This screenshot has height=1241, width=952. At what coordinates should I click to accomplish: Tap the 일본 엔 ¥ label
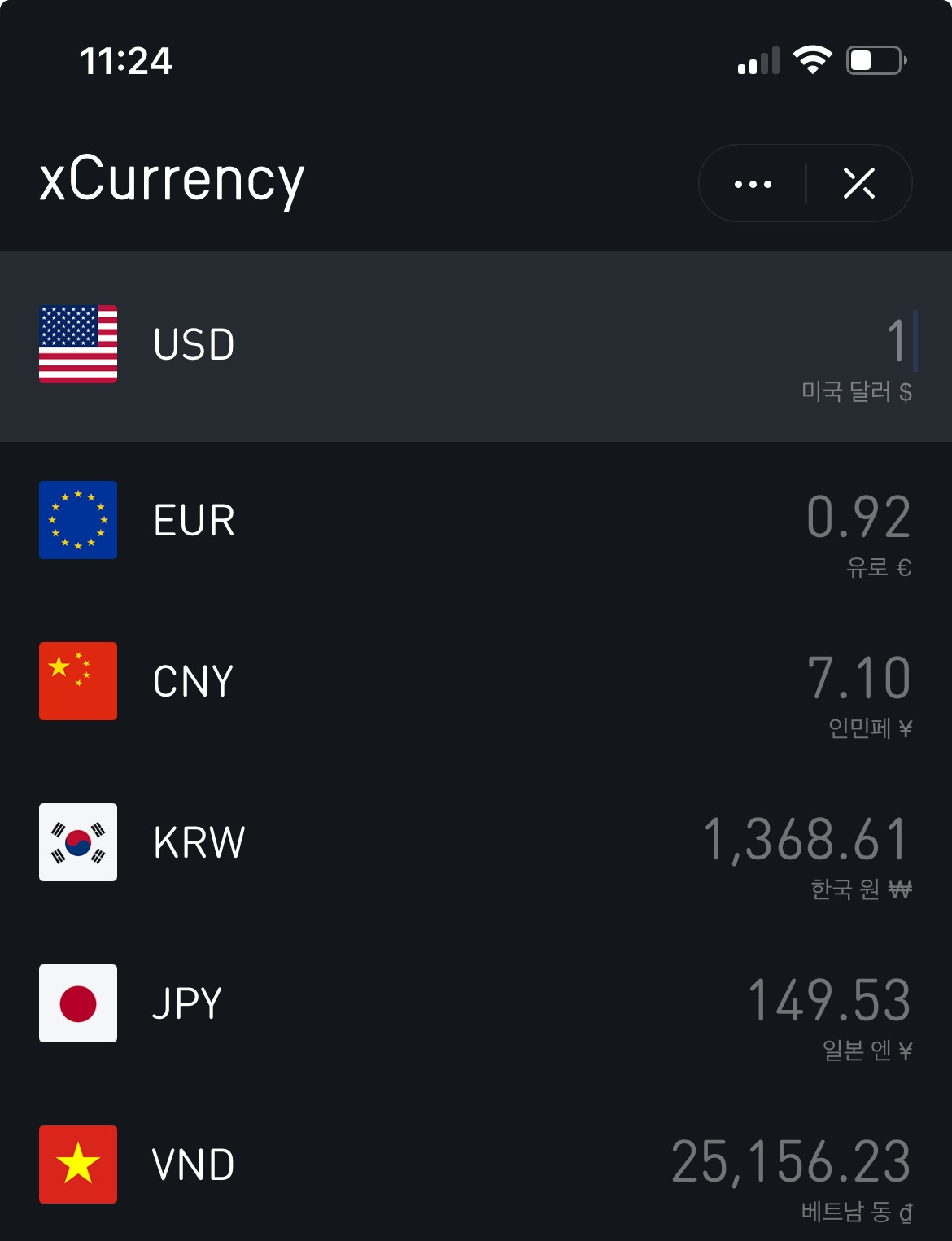[x=864, y=1049]
